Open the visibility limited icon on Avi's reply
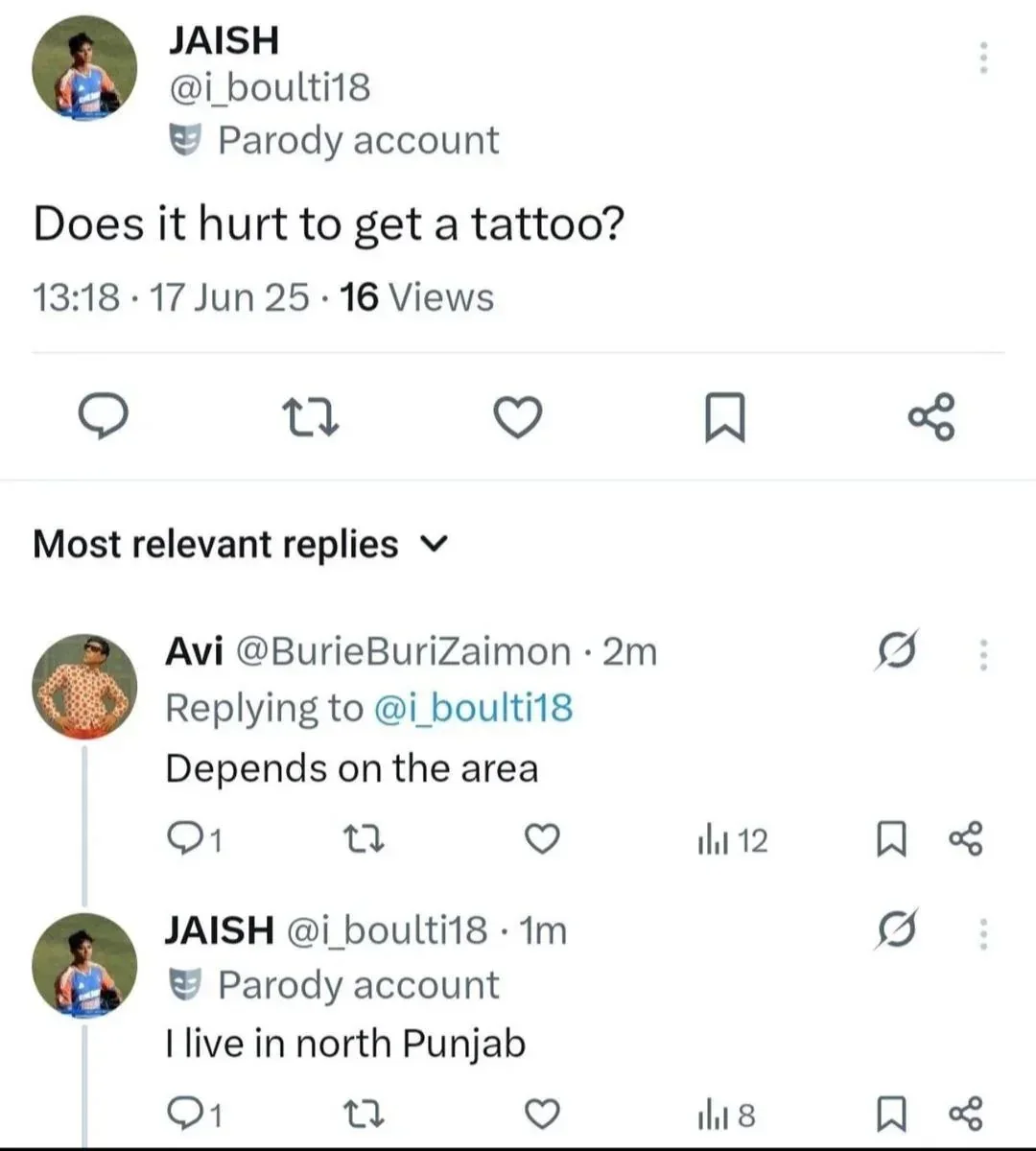The width and height of the screenshot is (1036, 1151). [x=895, y=650]
